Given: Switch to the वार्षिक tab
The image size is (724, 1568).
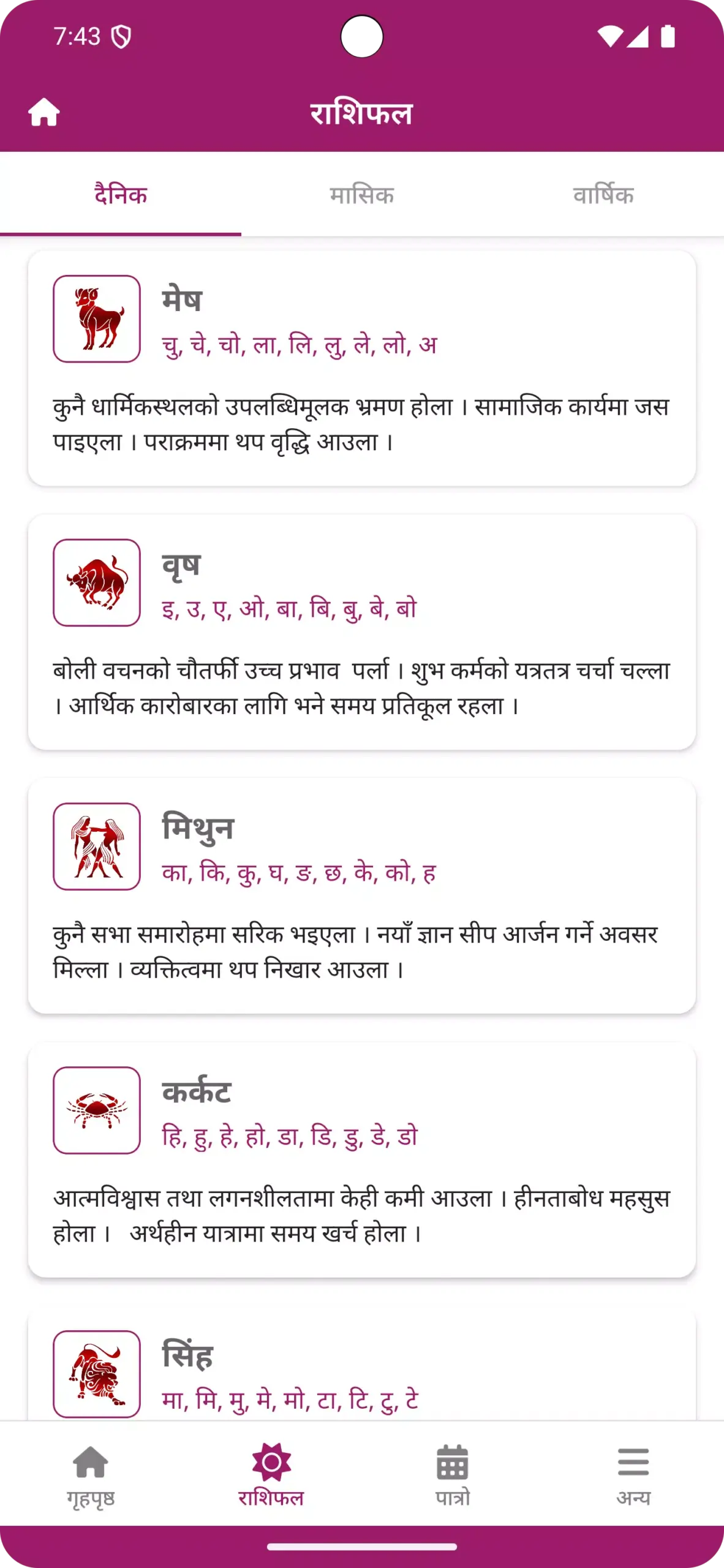Looking at the screenshot, I should click(x=603, y=195).
